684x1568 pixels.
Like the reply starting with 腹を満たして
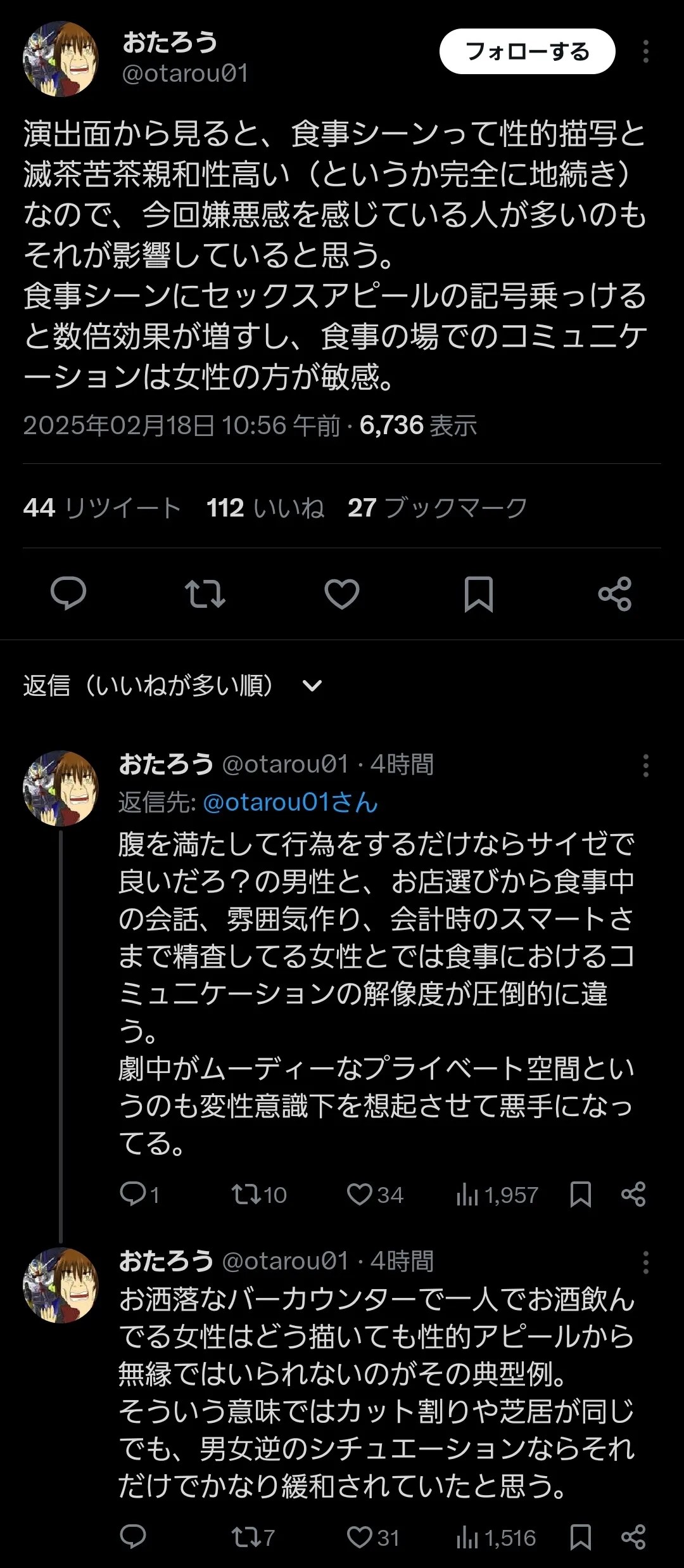tap(360, 1195)
